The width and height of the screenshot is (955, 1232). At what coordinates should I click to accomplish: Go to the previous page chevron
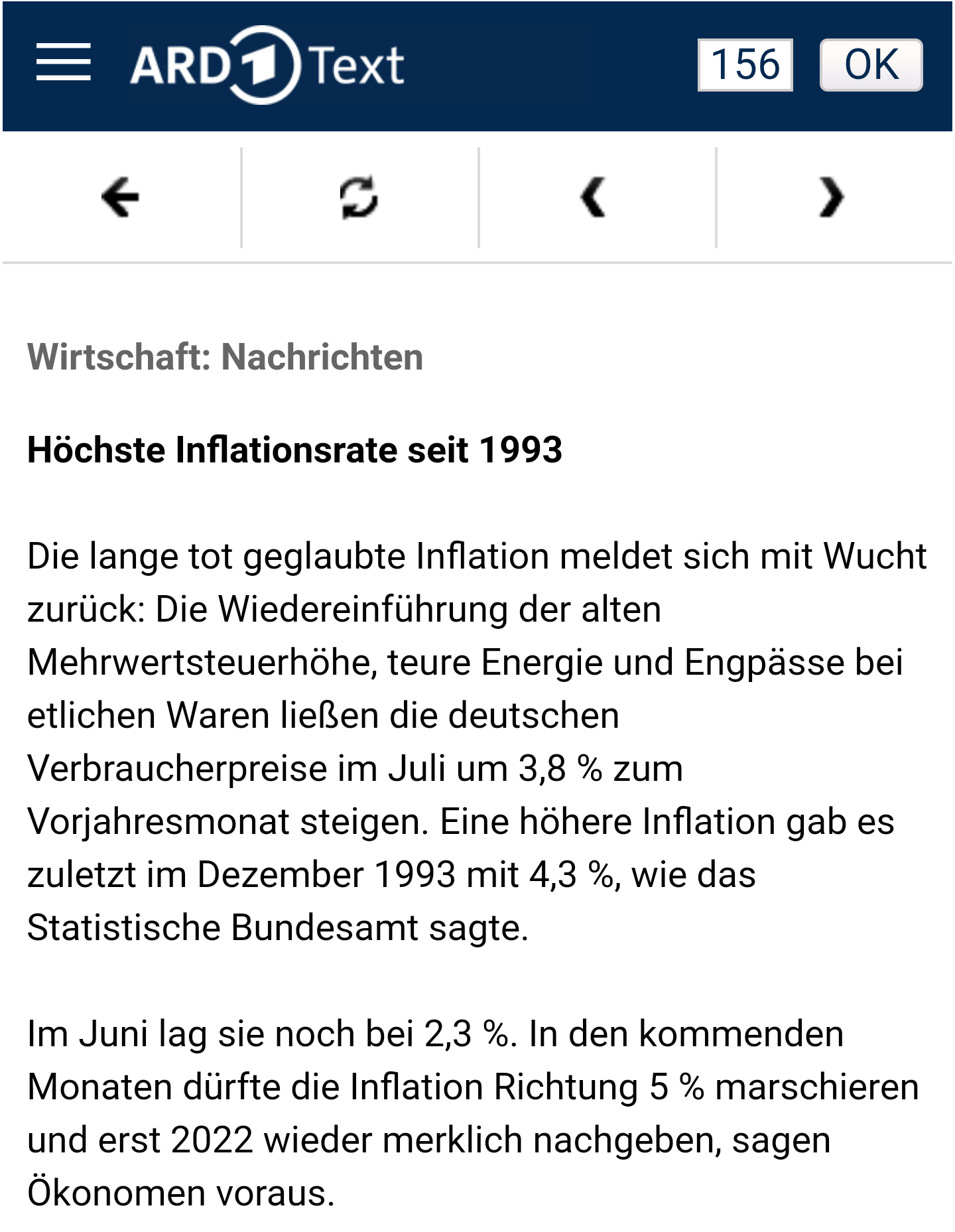(x=594, y=197)
